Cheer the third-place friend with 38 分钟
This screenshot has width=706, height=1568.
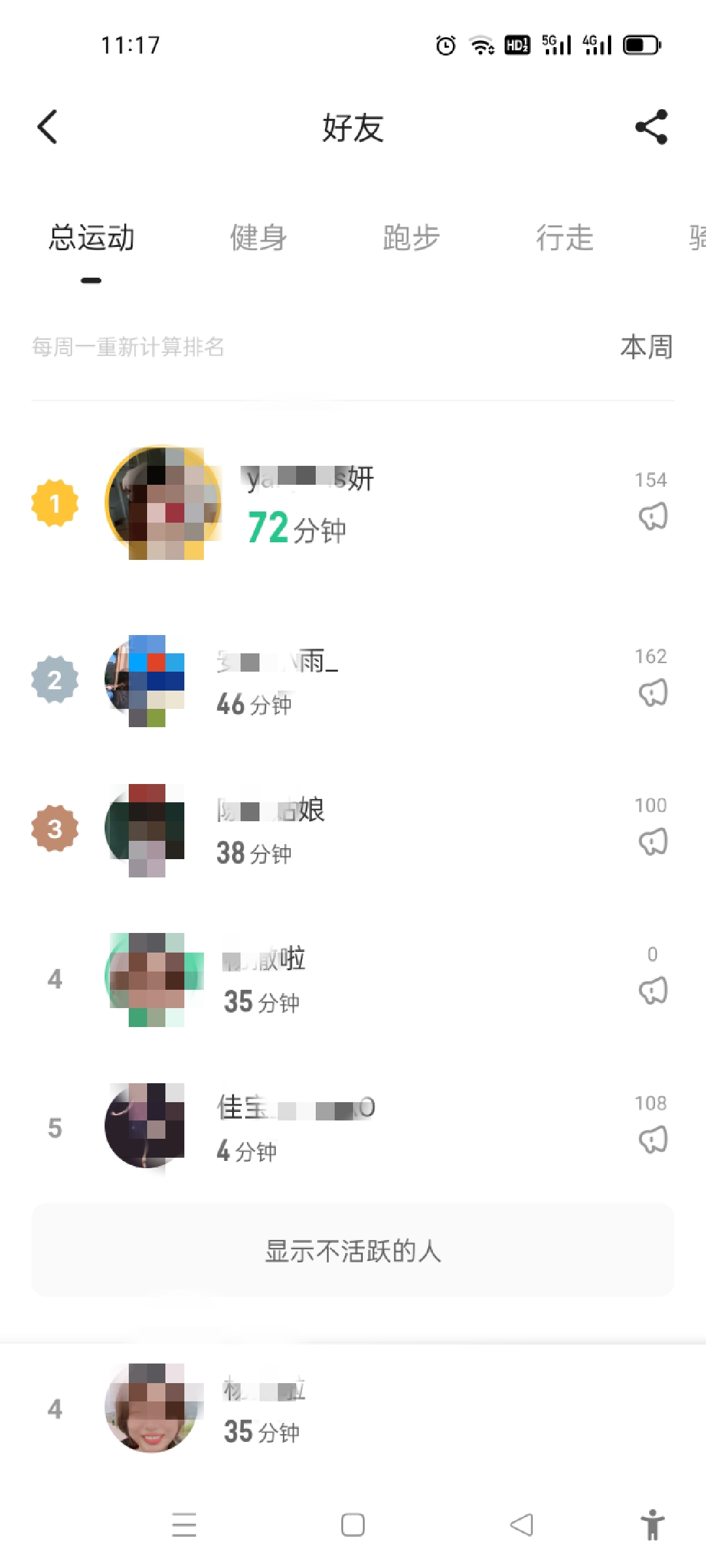tap(652, 841)
